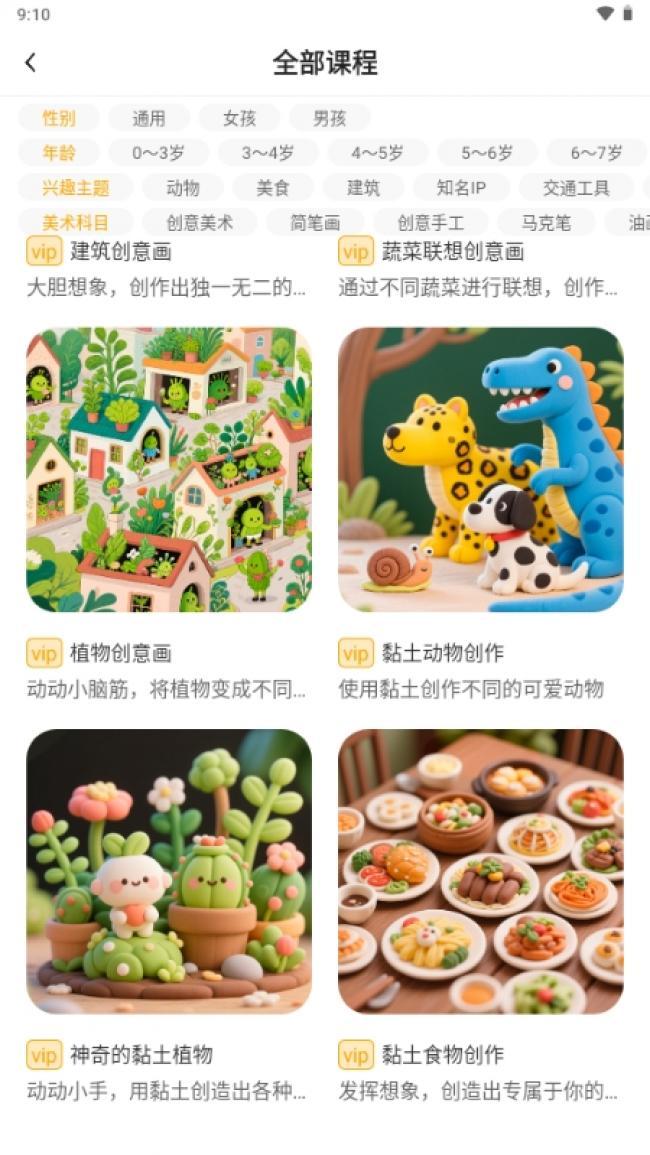650x1155 pixels.
Task: Open the 黏土动物创作 course card
Action: click(x=480, y=513)
